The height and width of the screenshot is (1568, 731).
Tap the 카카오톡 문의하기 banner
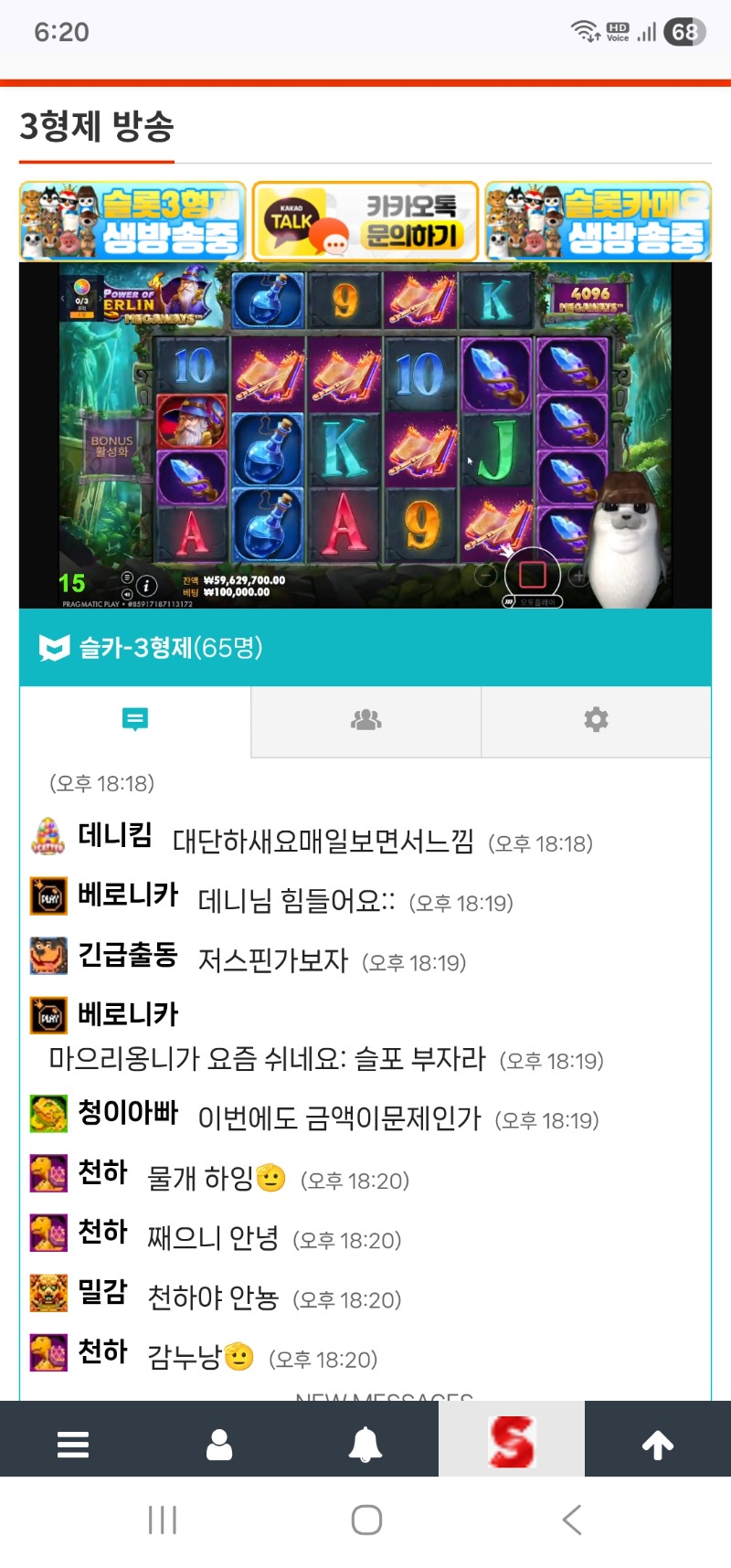click(x=365, y=221)
